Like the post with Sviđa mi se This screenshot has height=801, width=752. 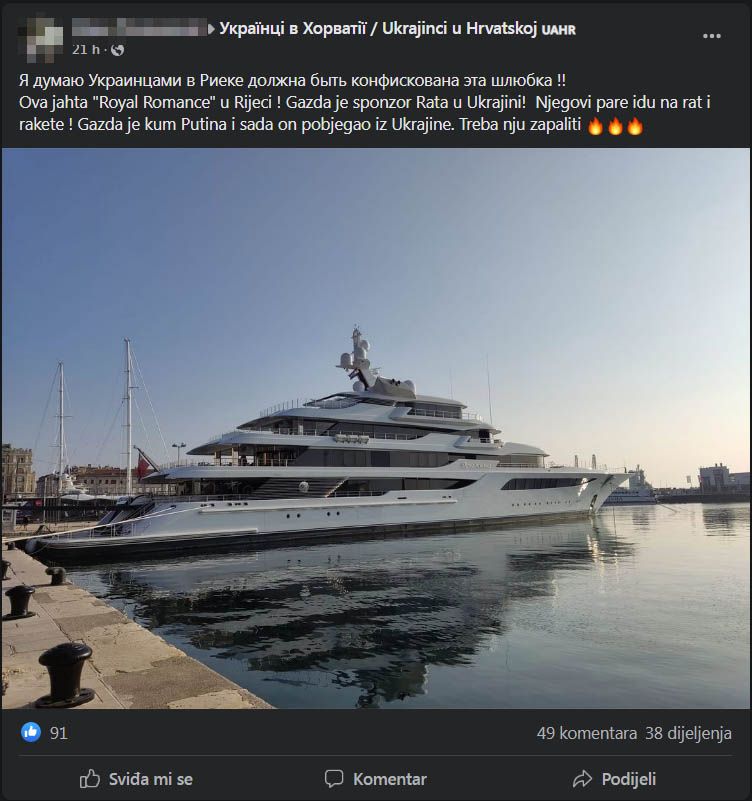pos(136,779)
